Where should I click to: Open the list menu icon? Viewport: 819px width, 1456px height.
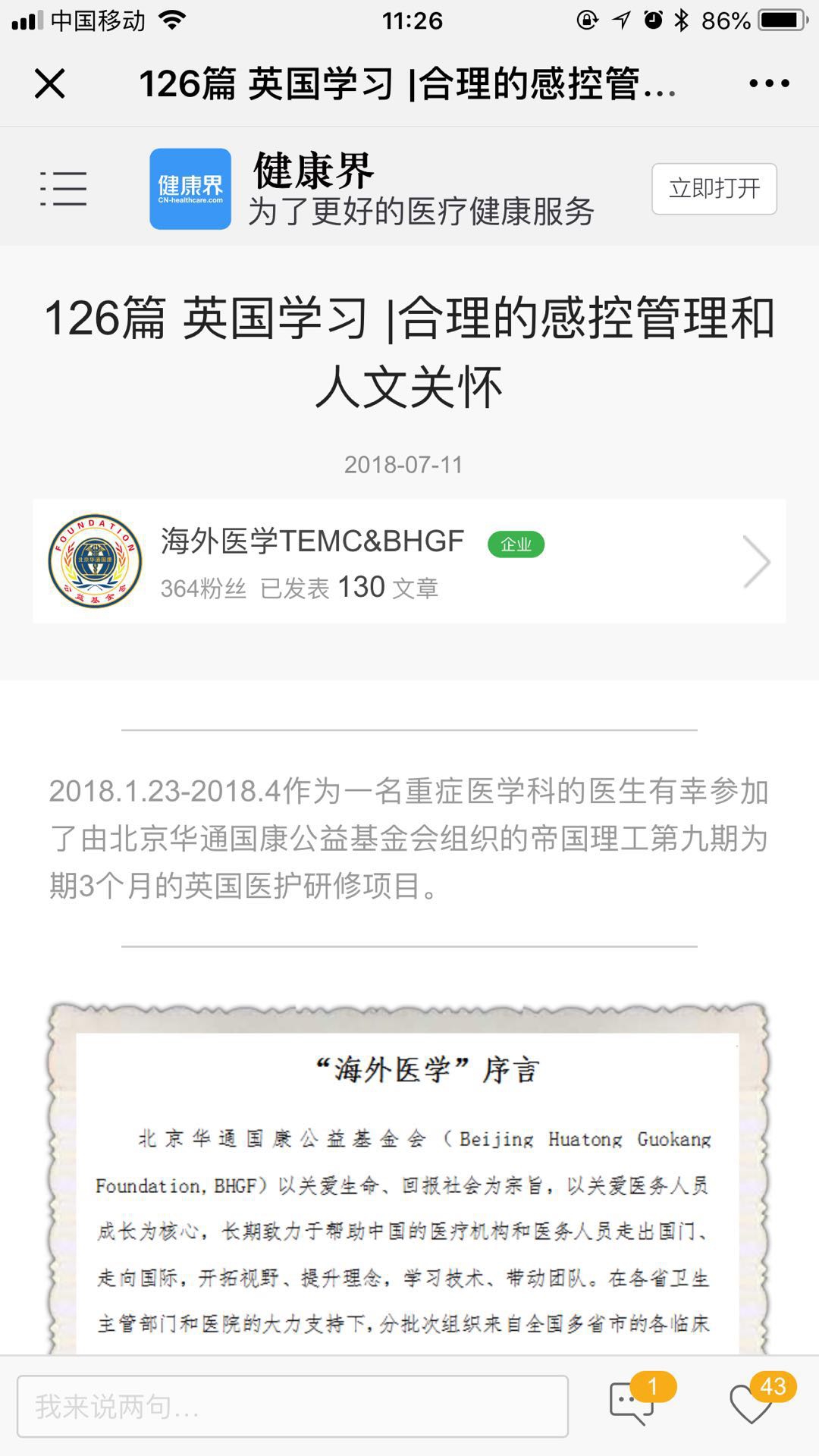(64, 188)
